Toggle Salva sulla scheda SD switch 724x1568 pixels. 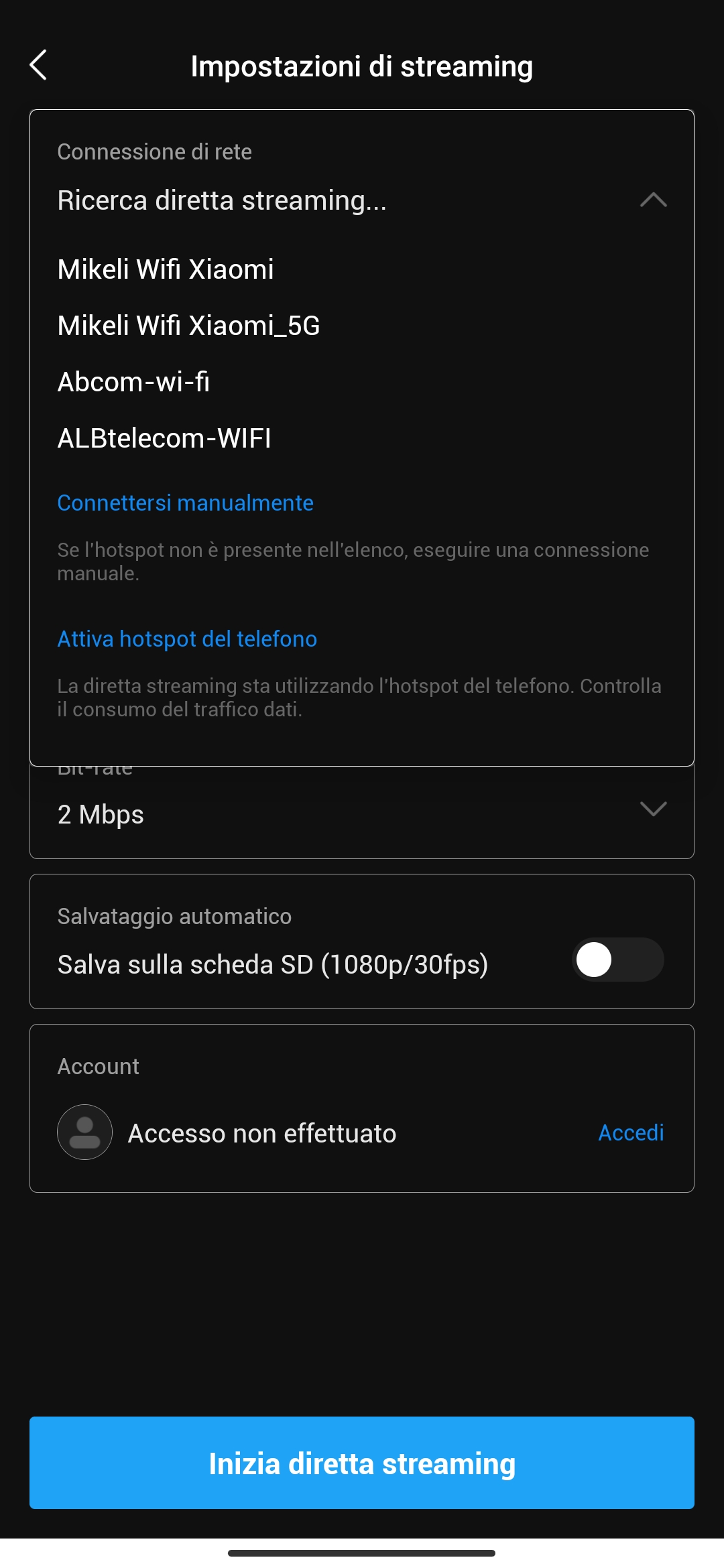click(617, 960)
